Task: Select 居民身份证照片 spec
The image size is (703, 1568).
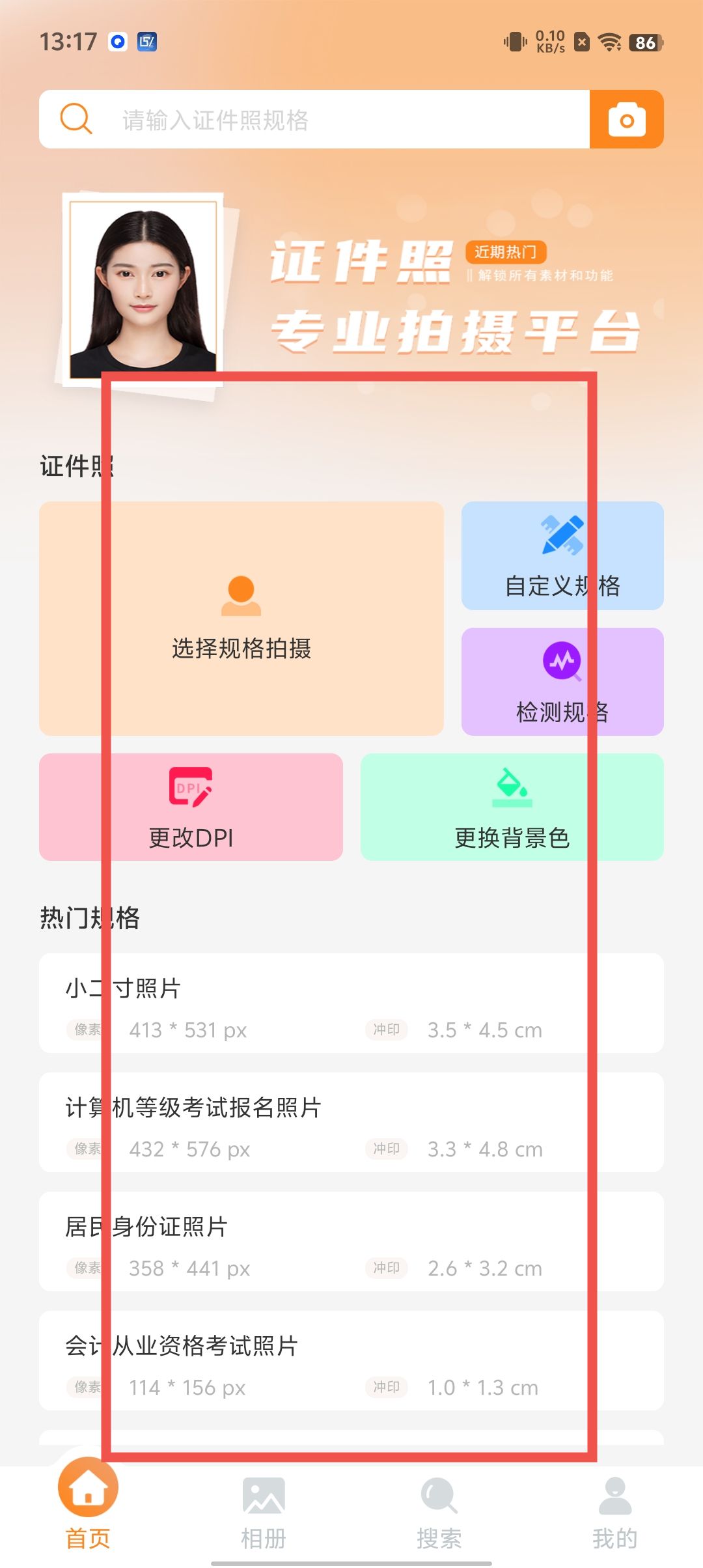Action: pyautogui.click(x=351, y=1242)
